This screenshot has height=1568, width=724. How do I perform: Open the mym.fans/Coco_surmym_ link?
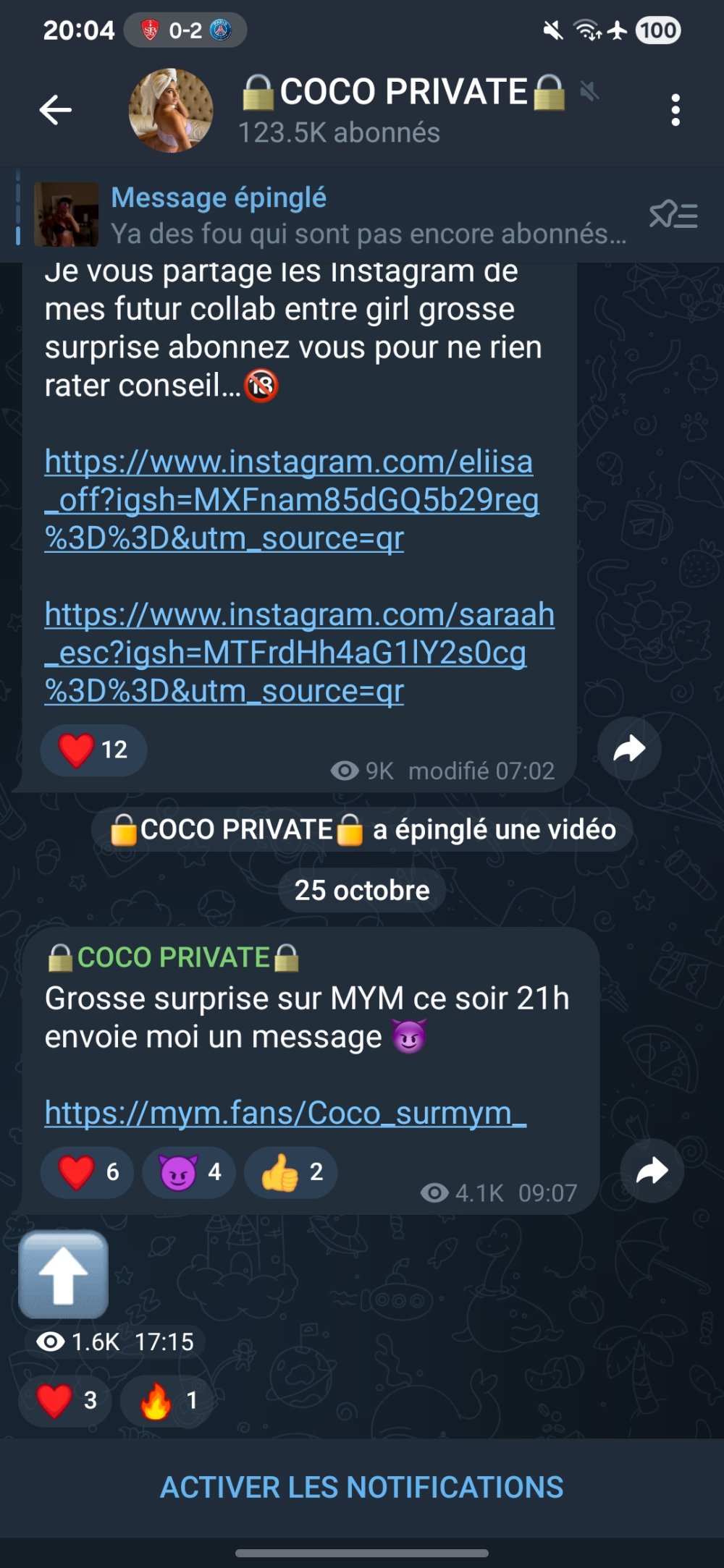[285, 1113]
